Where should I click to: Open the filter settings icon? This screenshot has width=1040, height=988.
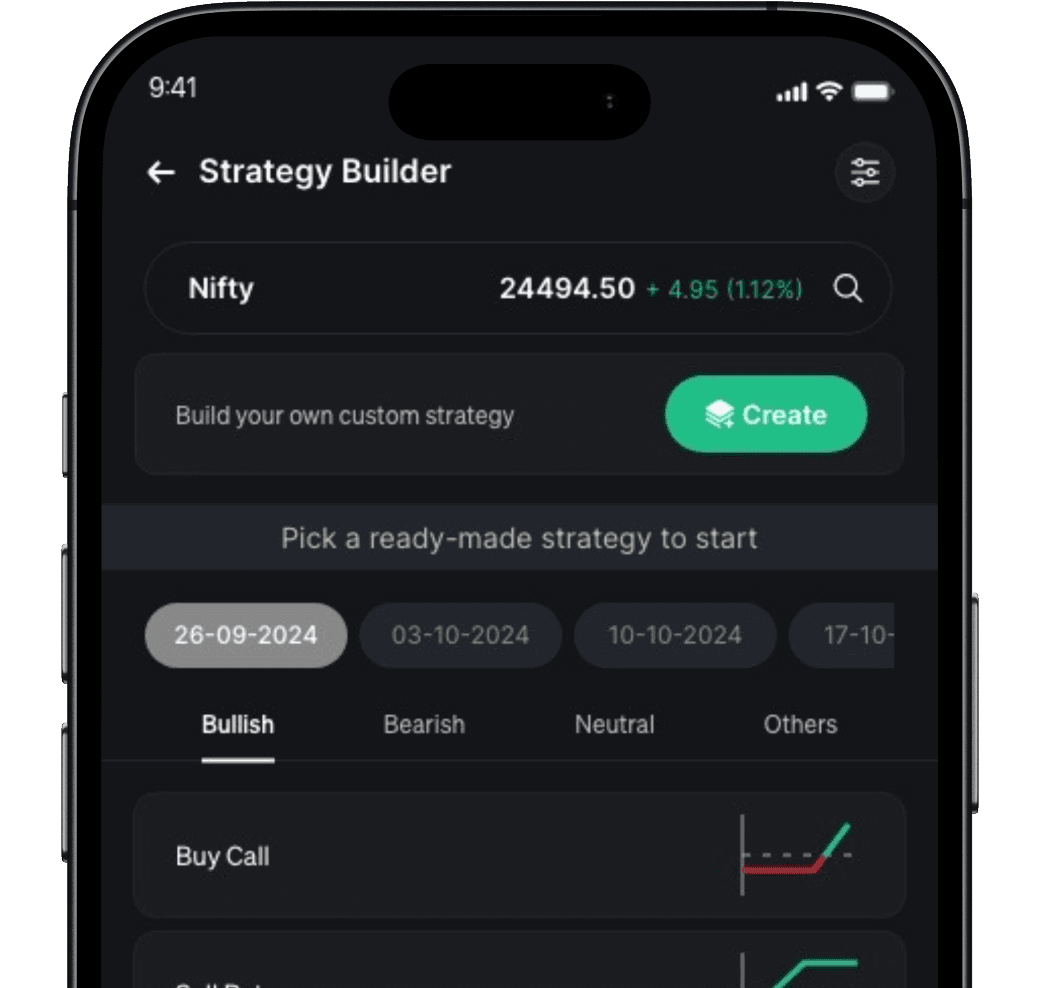coord(865,173)
